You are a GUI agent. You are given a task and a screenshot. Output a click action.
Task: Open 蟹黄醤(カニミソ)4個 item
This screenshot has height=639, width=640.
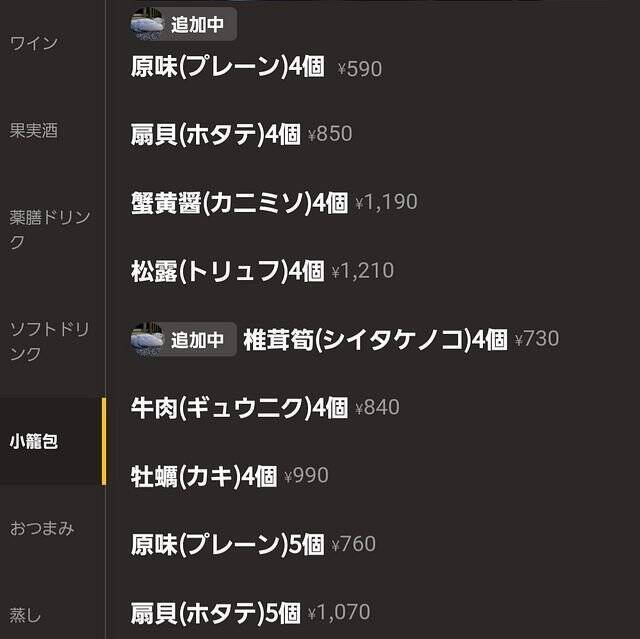pos(240,203)
